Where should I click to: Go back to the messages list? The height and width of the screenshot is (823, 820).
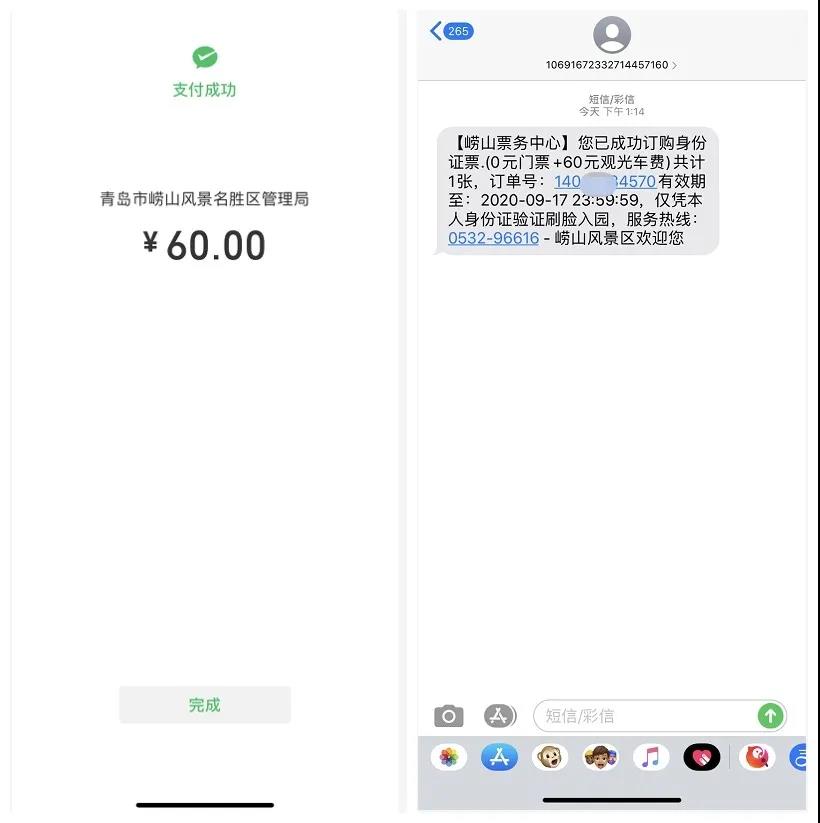450,31
